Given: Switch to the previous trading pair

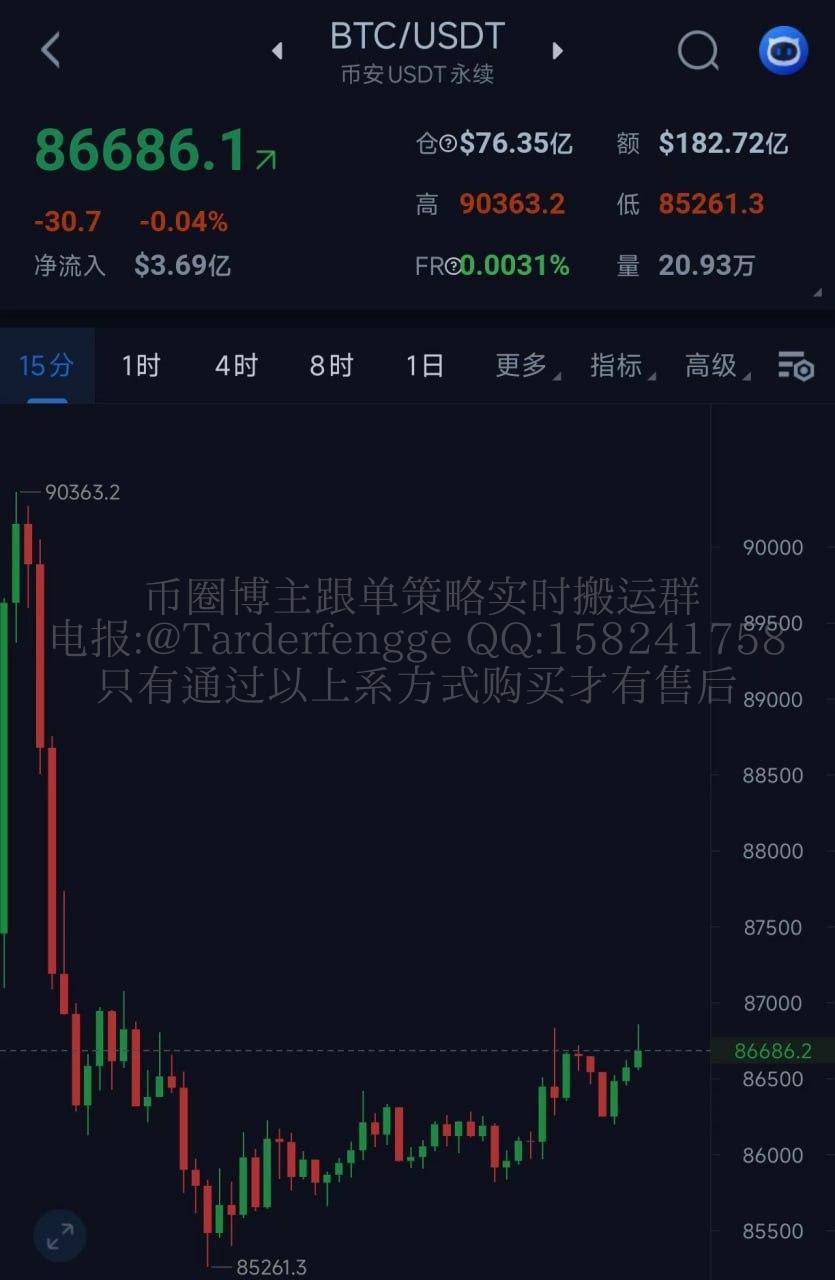Looking at the screenshot, I should pos(277,50).
